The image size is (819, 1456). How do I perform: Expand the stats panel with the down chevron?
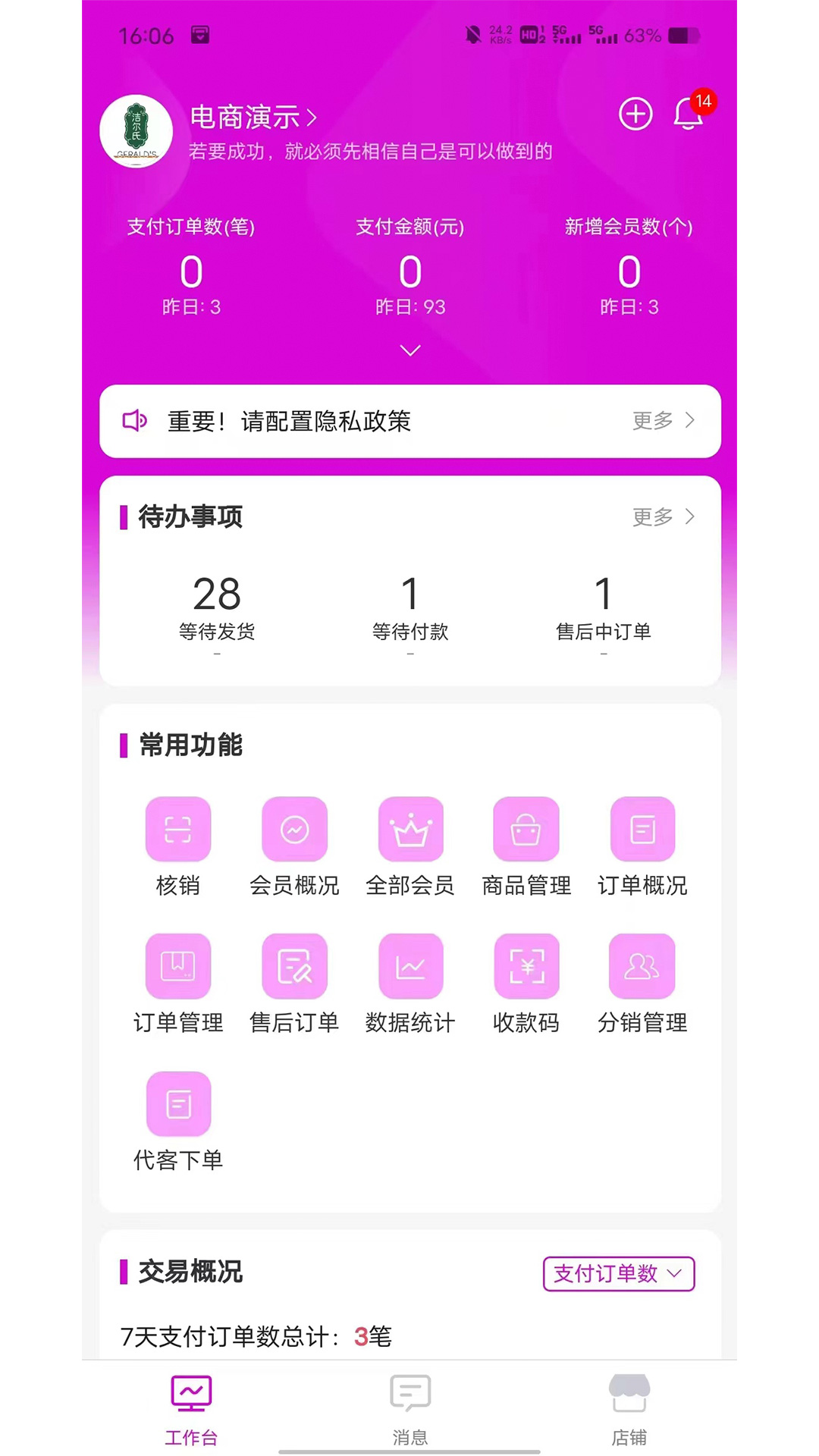pyautogui.click(x=409, y=350)
